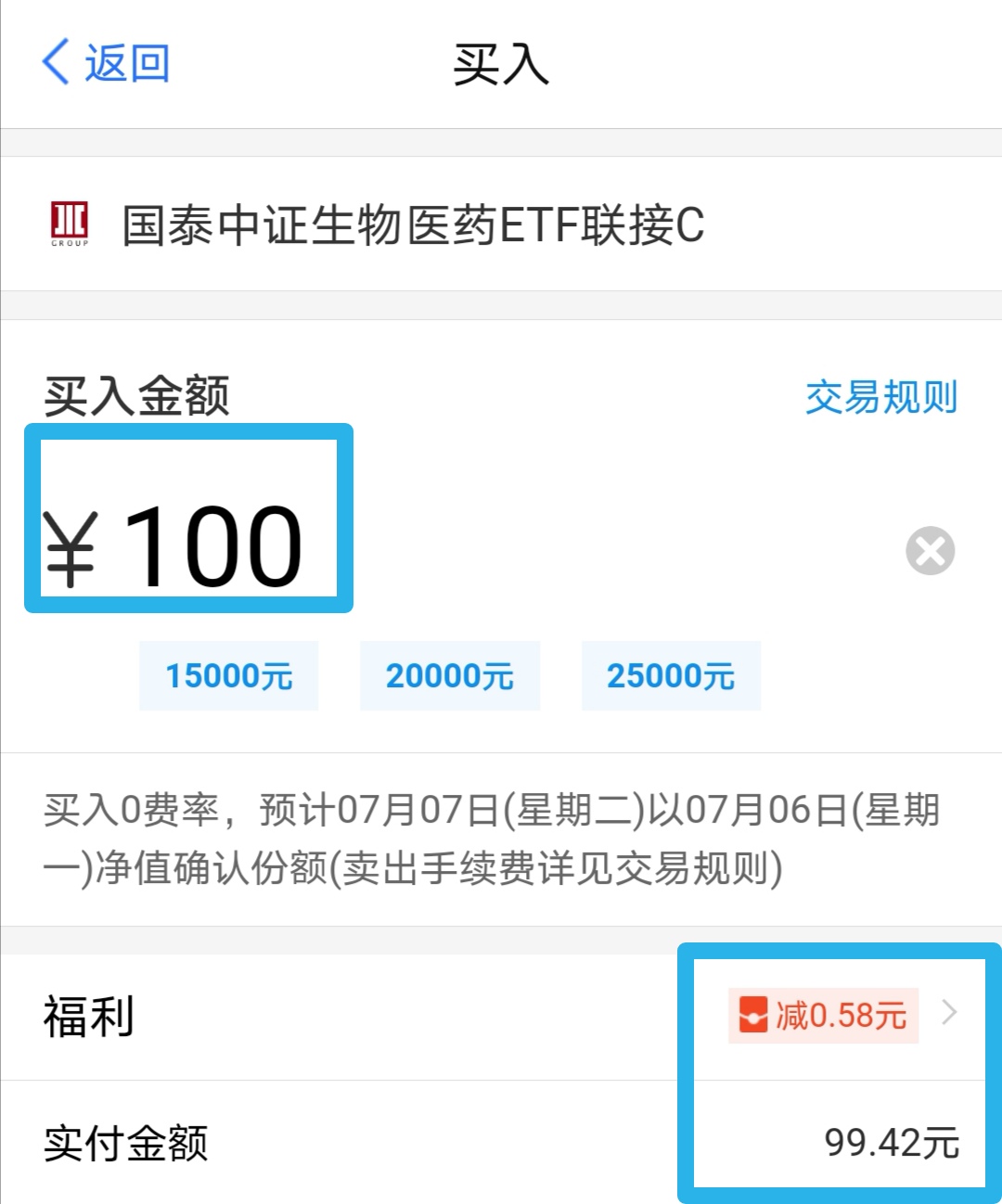
Task: Select the 25000元 quick amount option
Action: [671, 676]
